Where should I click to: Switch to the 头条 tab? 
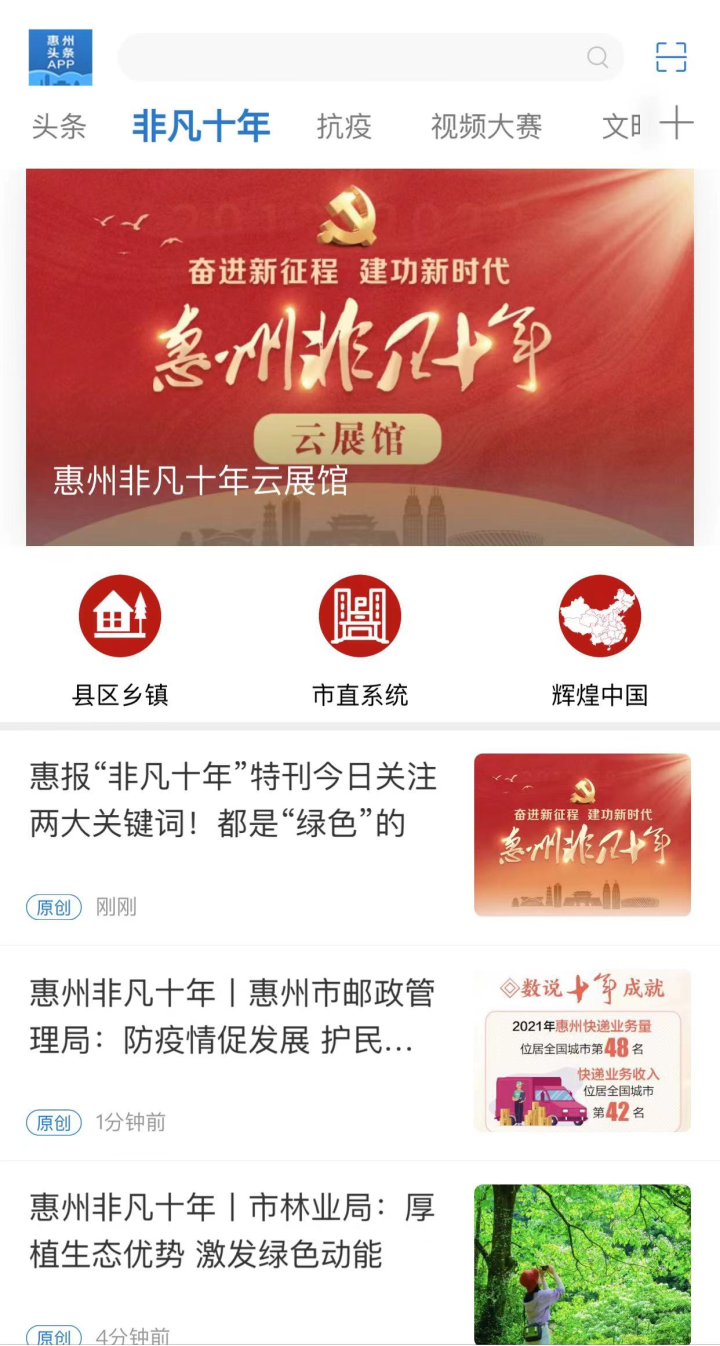(x=59, y=126)
